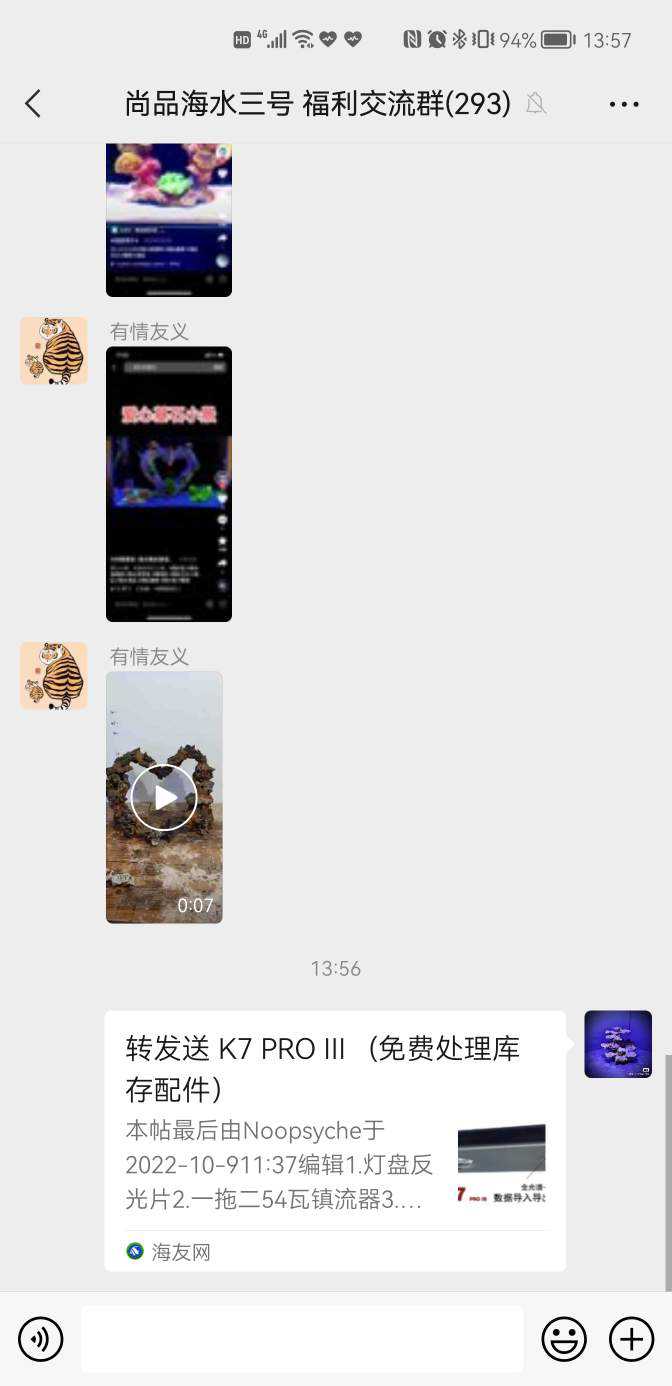The width and height of the screenshot is (672, 1386).
Task: Open the topmost partially visible image
Action: click(168, 220)
